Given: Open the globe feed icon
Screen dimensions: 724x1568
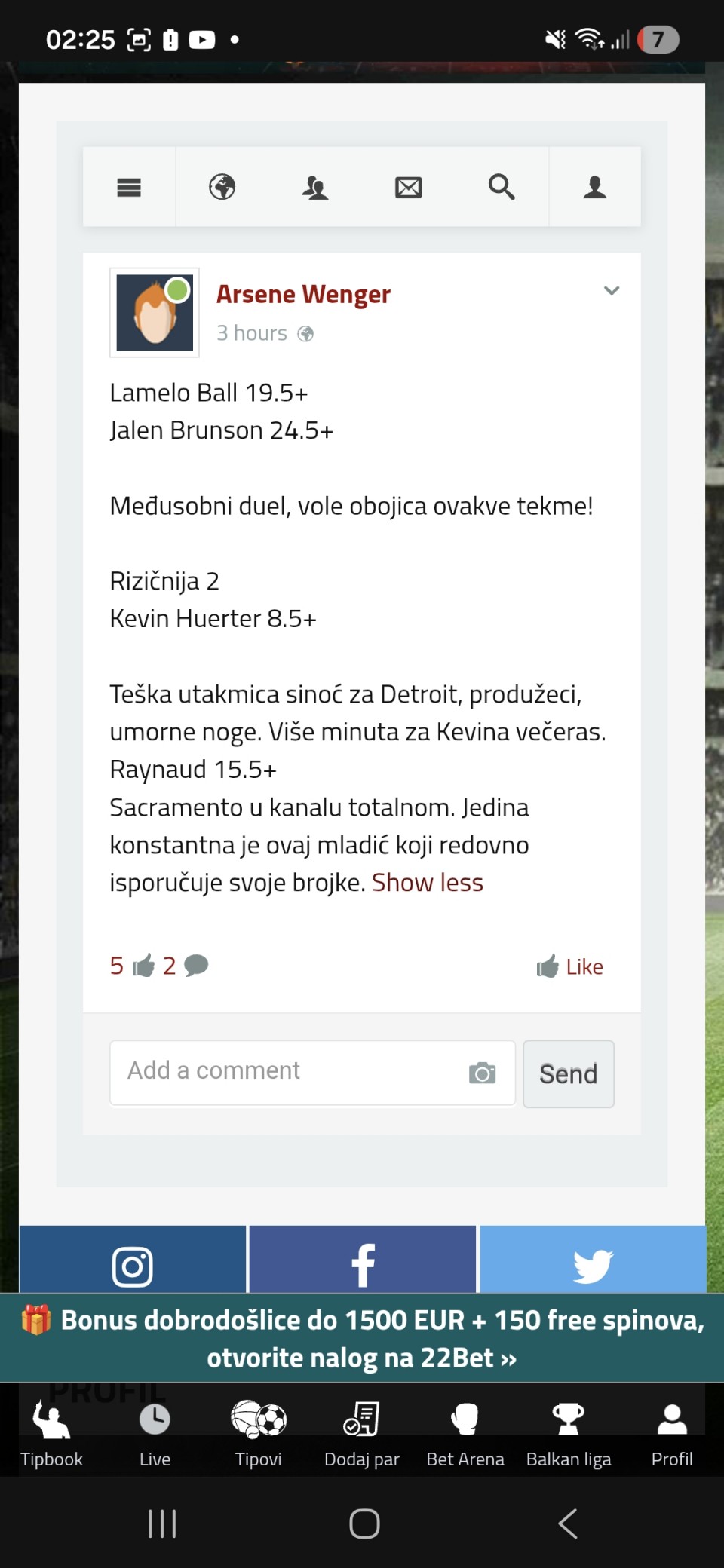Looking at the screenshot, I should pos(222,187).
